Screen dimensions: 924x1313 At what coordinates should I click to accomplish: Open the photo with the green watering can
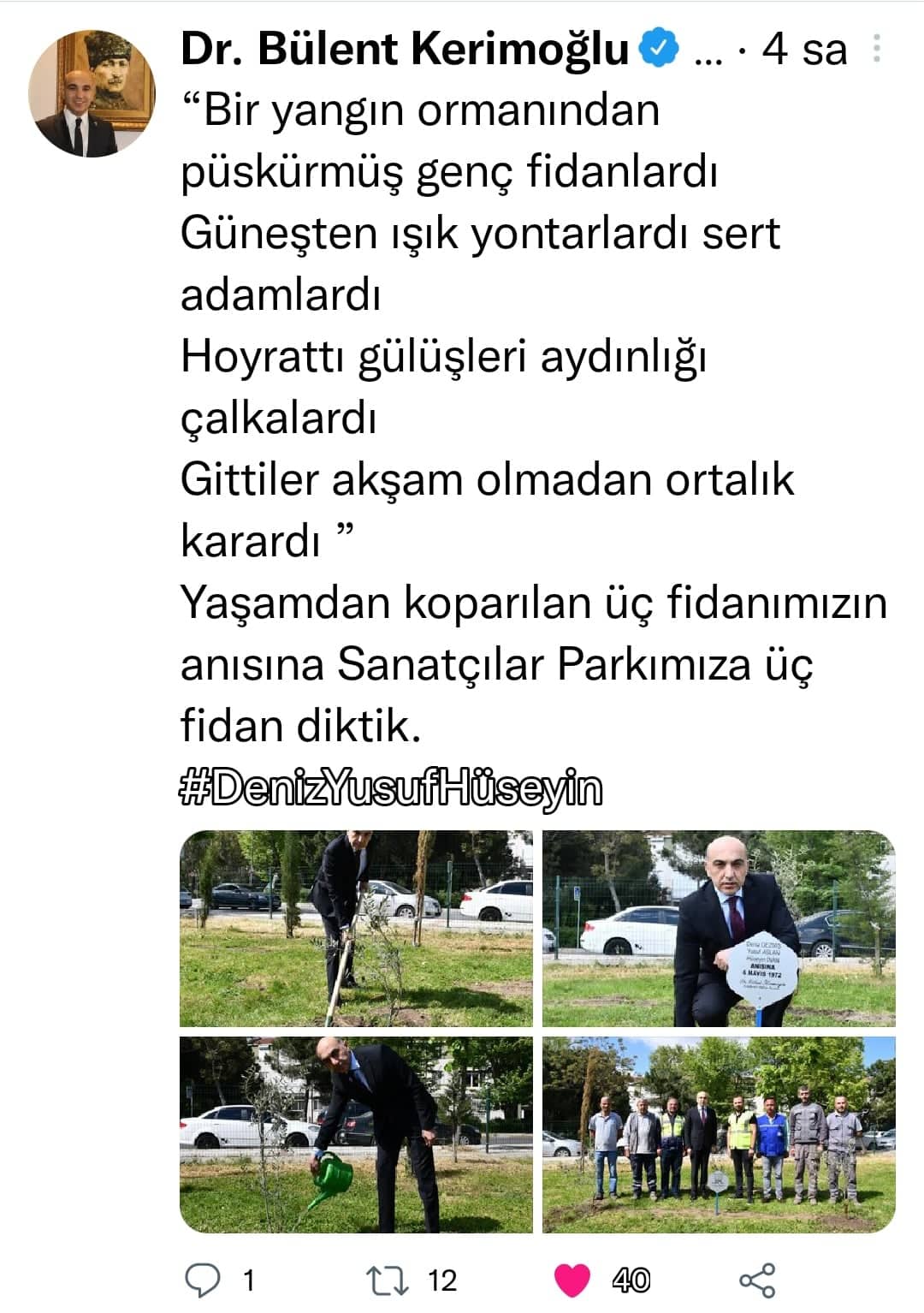click(x=356, y=1135)
